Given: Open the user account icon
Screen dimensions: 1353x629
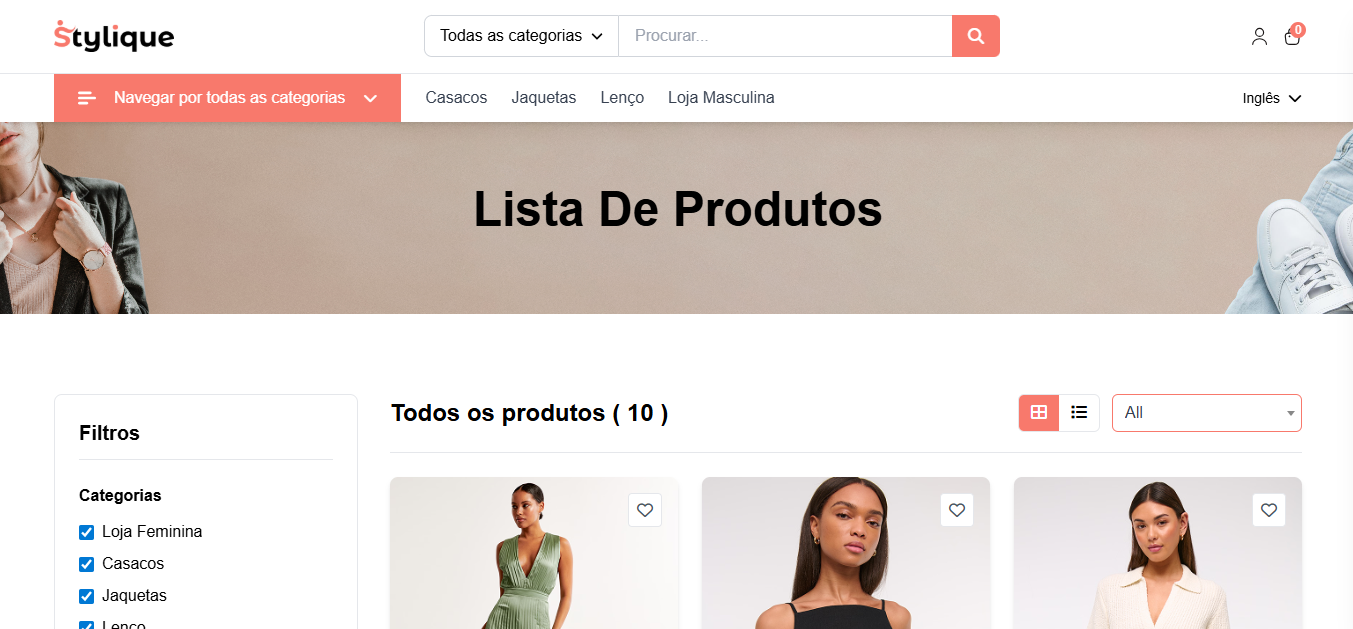Looking at the screenshot, I should (x=1259, y=37).
